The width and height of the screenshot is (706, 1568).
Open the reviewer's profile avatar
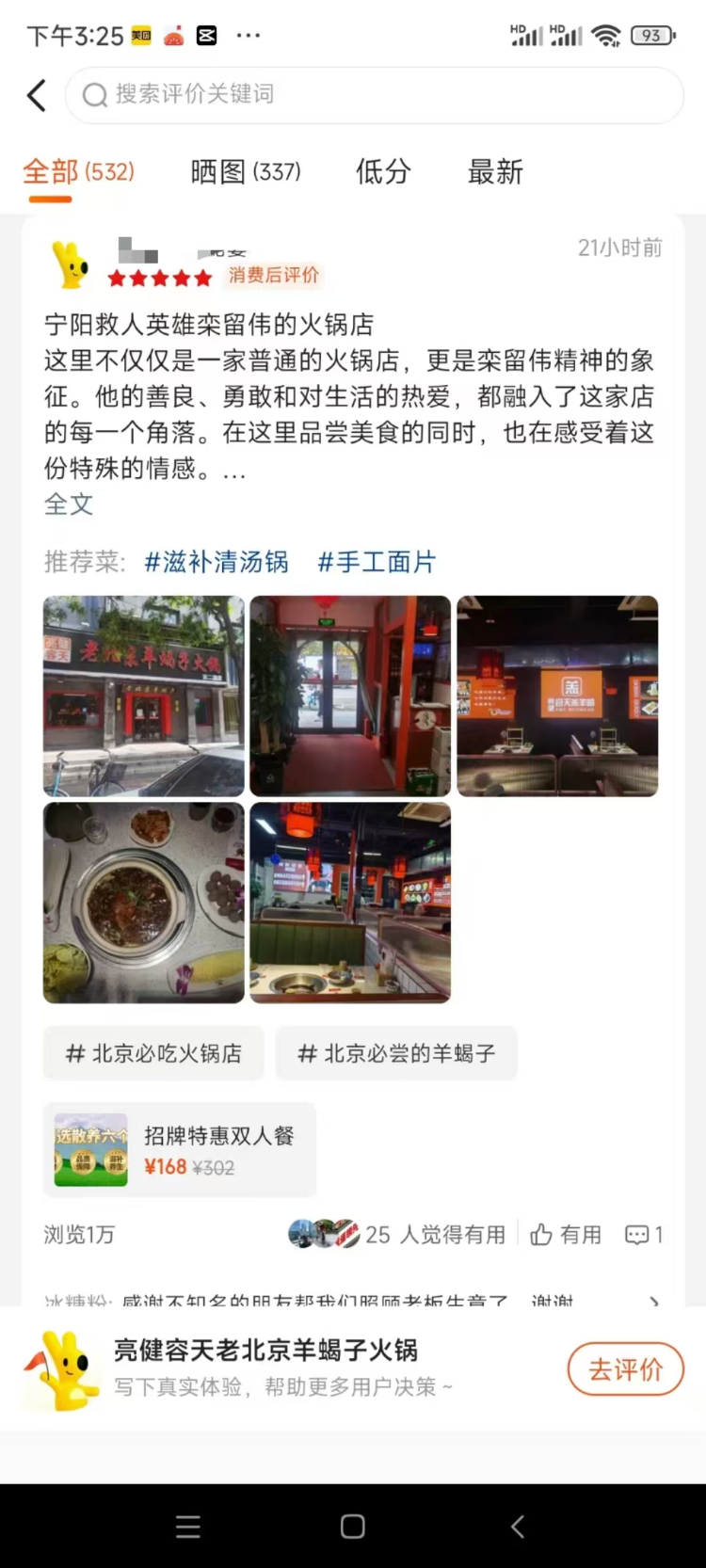pos(72,264)
